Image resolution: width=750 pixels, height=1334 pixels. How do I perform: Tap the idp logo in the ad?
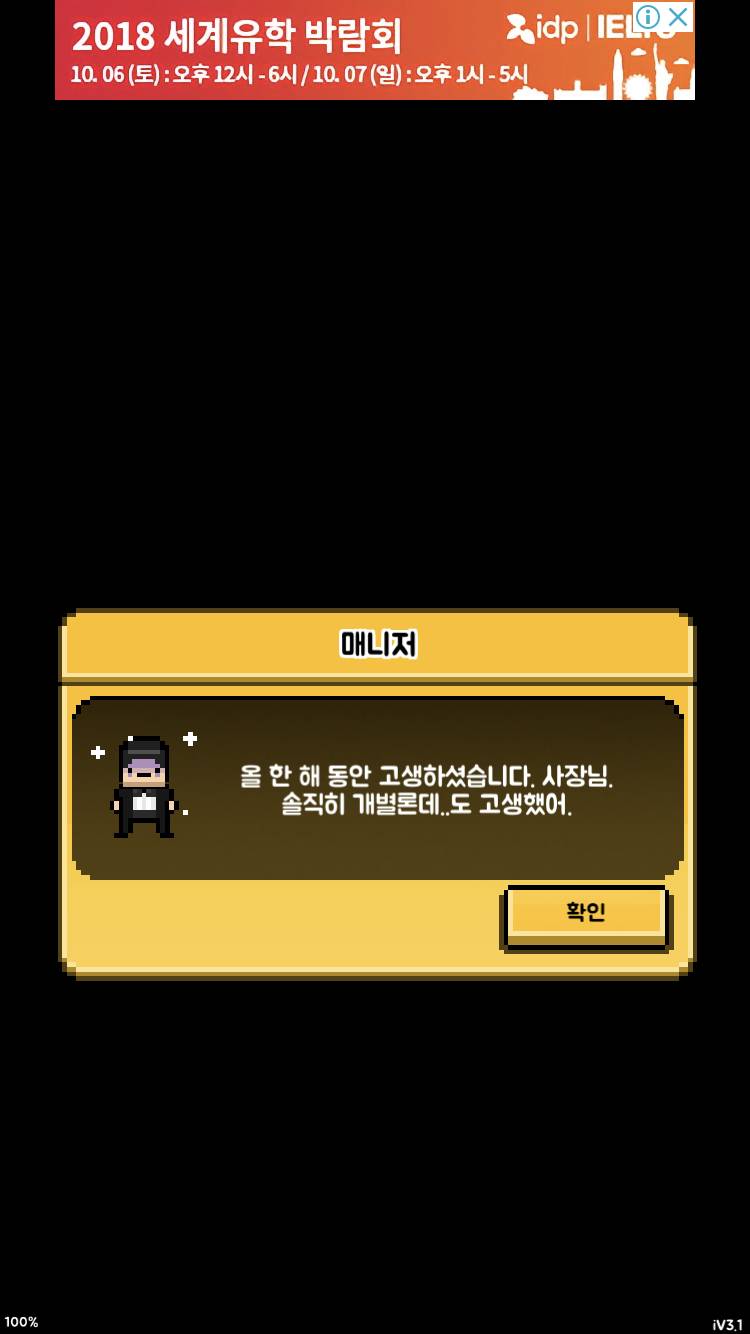(x=543, y=27)
